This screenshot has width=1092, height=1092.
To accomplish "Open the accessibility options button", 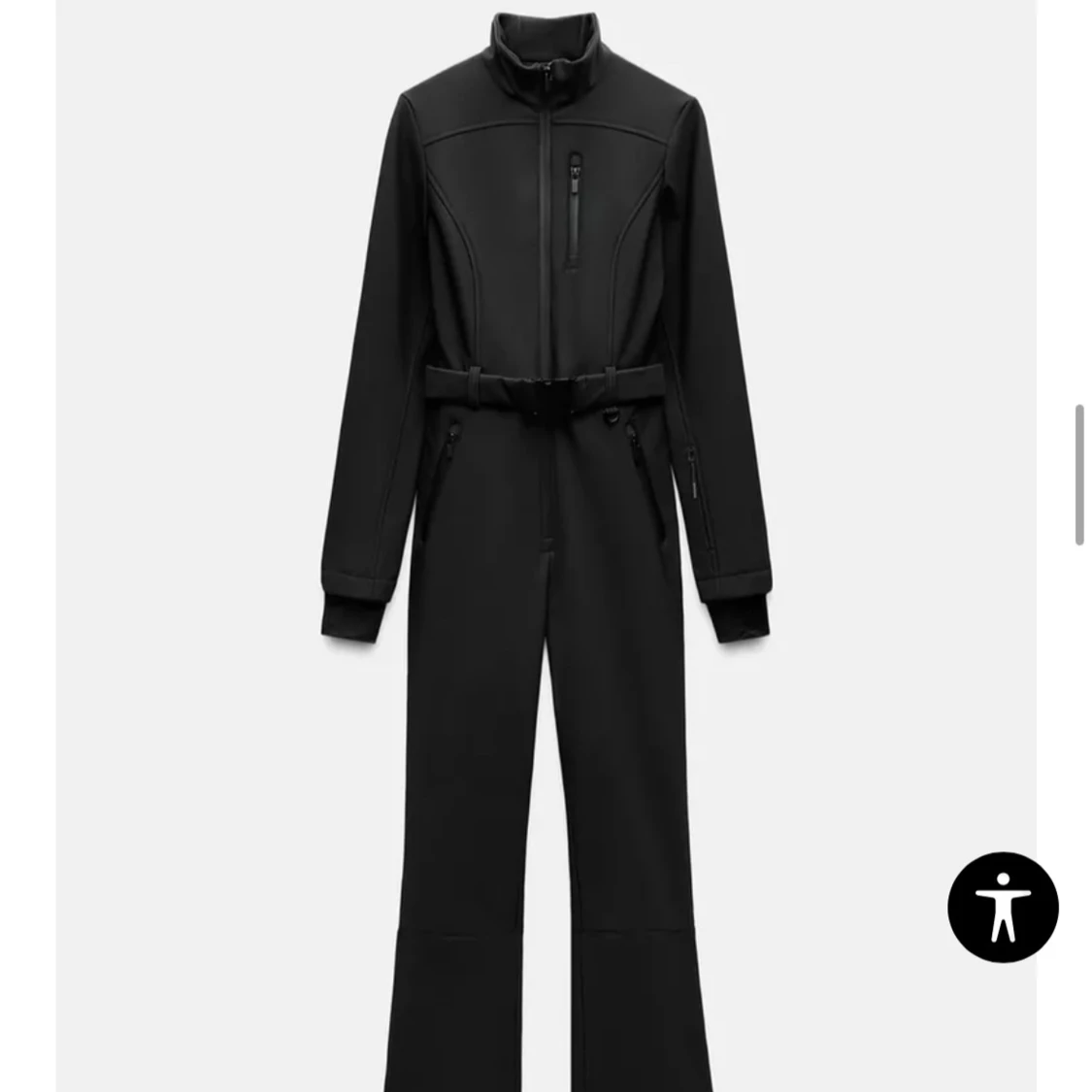I will tap(1003, 908).
